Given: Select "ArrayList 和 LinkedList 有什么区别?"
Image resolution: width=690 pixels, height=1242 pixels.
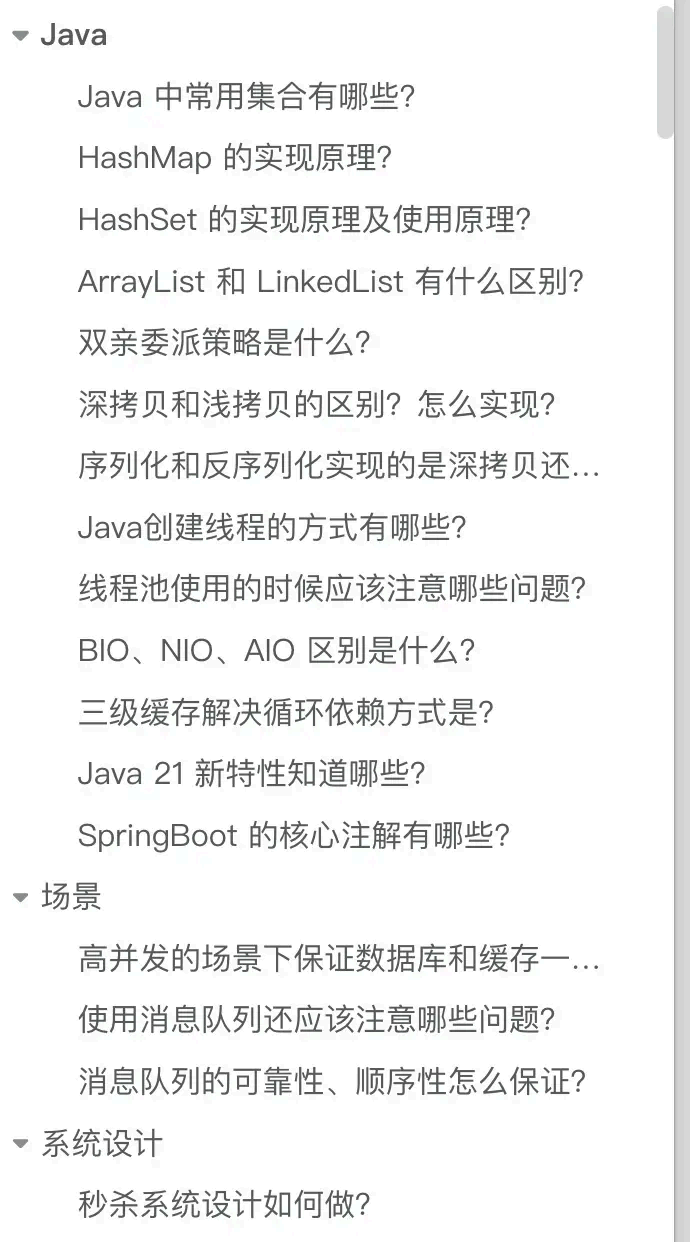Looking at the screenshot, I should [x=330, y=282].
